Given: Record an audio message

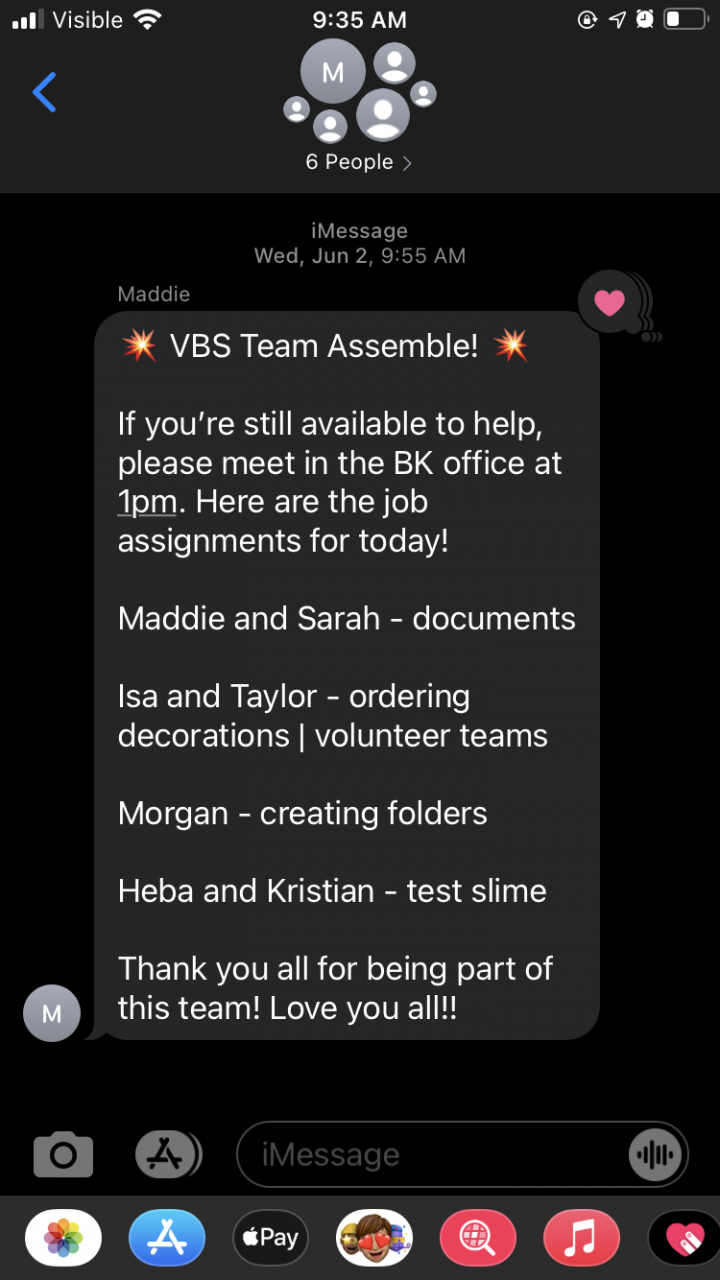Looking at the screenshot, I should coord(654,1156).
